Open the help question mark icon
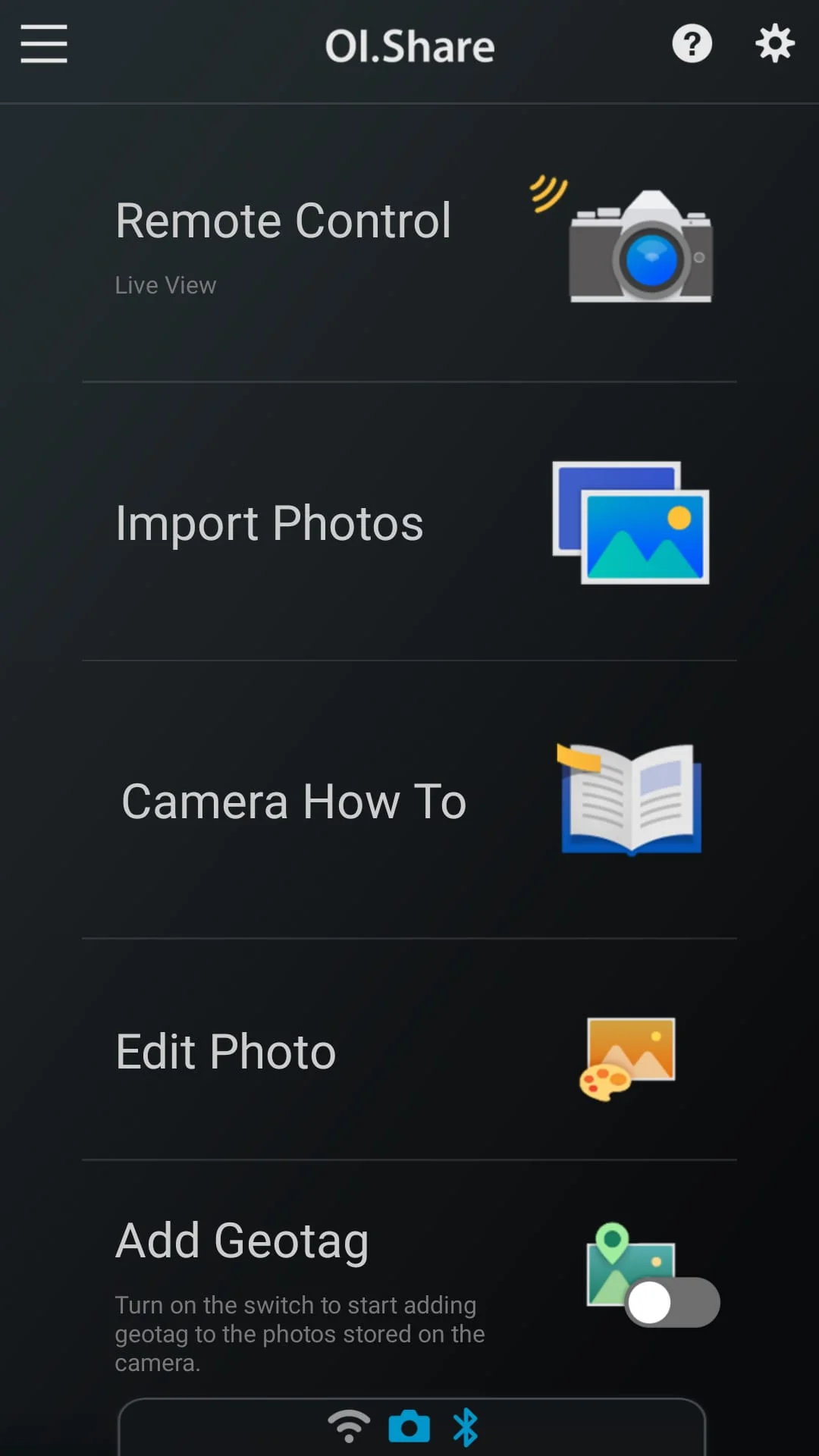Screen dimensions: 819x1456 [x=691, y=44]
